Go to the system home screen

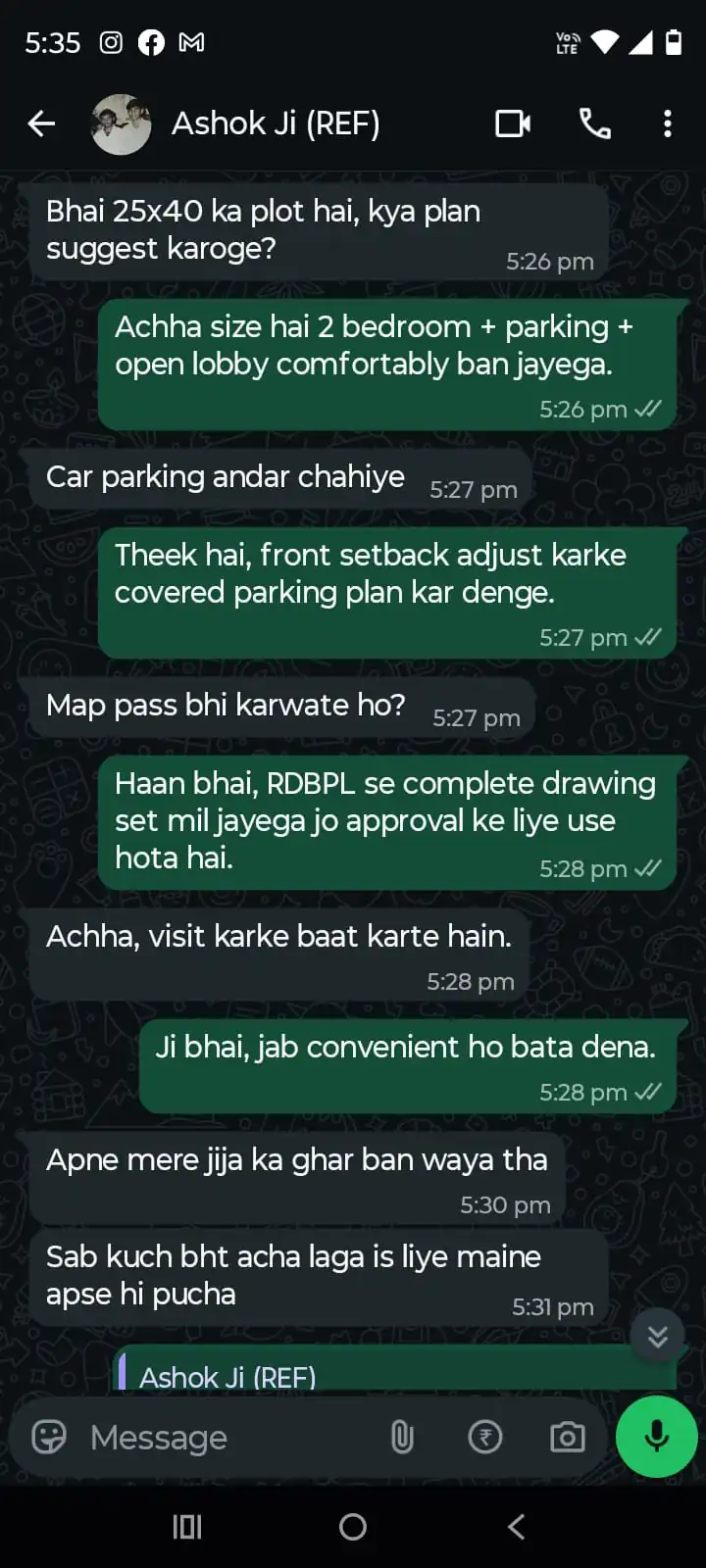(x=353, y=1526)
